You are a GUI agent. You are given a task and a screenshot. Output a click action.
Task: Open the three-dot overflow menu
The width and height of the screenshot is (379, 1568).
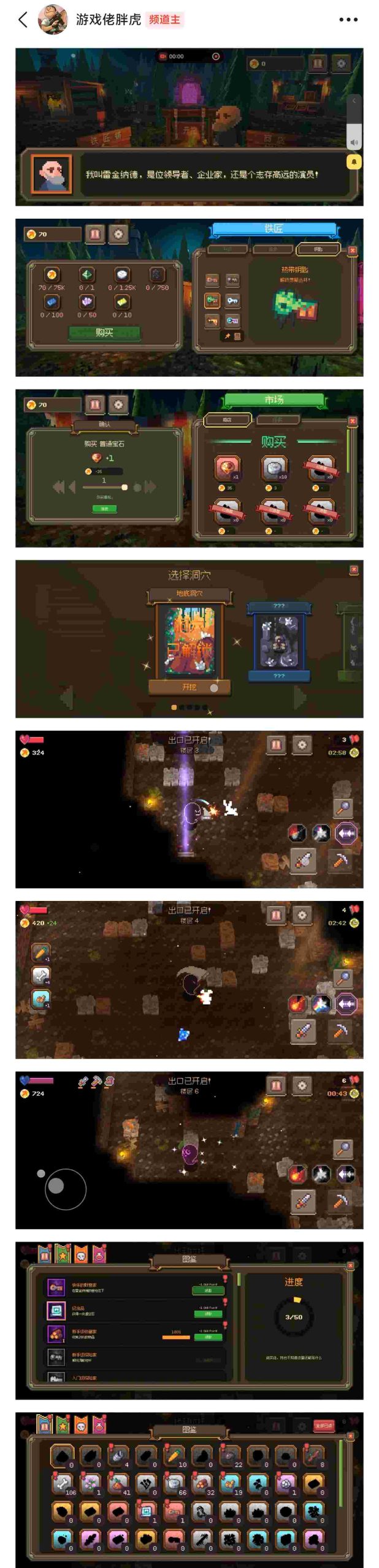[x=348, y=20]
